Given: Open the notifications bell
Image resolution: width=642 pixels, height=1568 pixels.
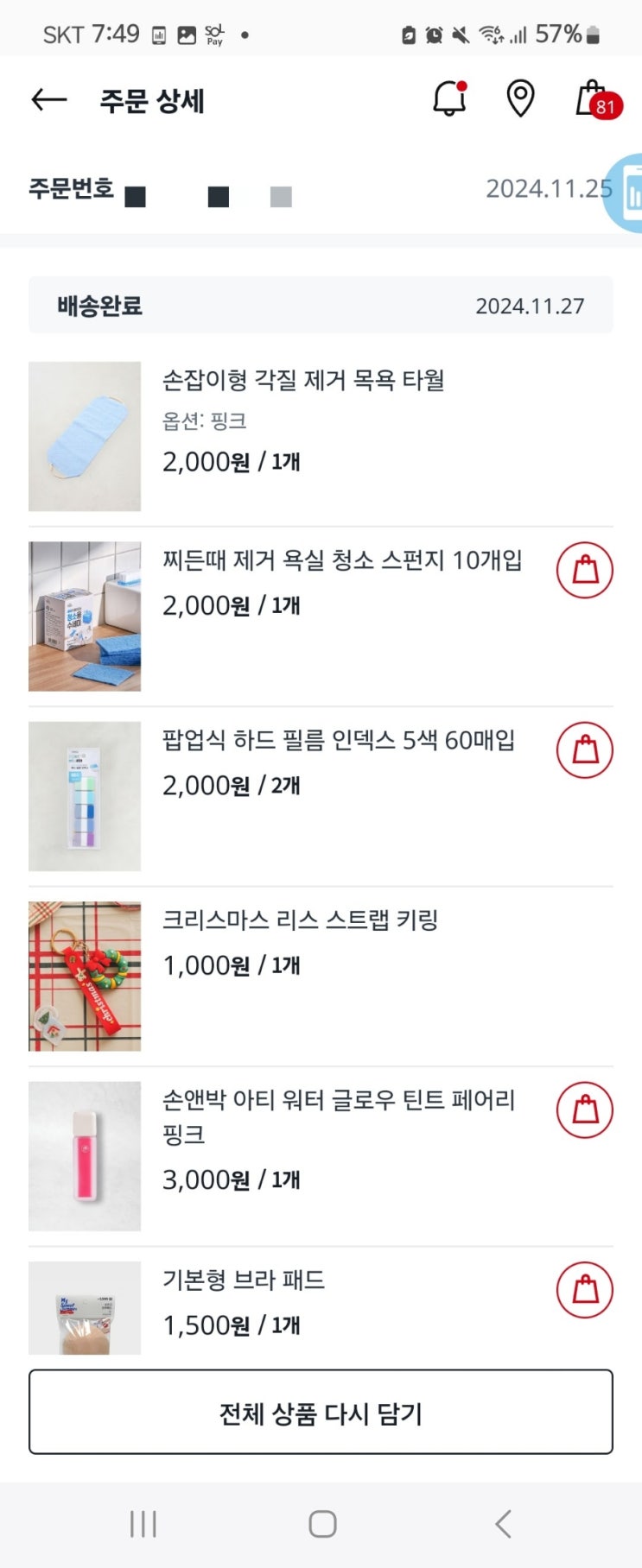Looking at the screenshot, I should coord(449,99).
